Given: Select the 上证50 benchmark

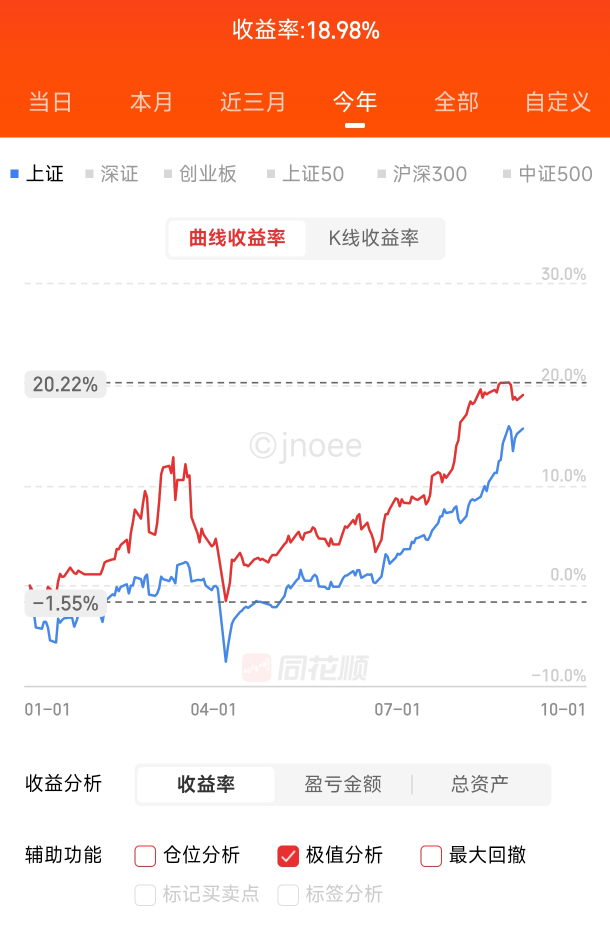Looking at the screenshot, I should point(305,174).
